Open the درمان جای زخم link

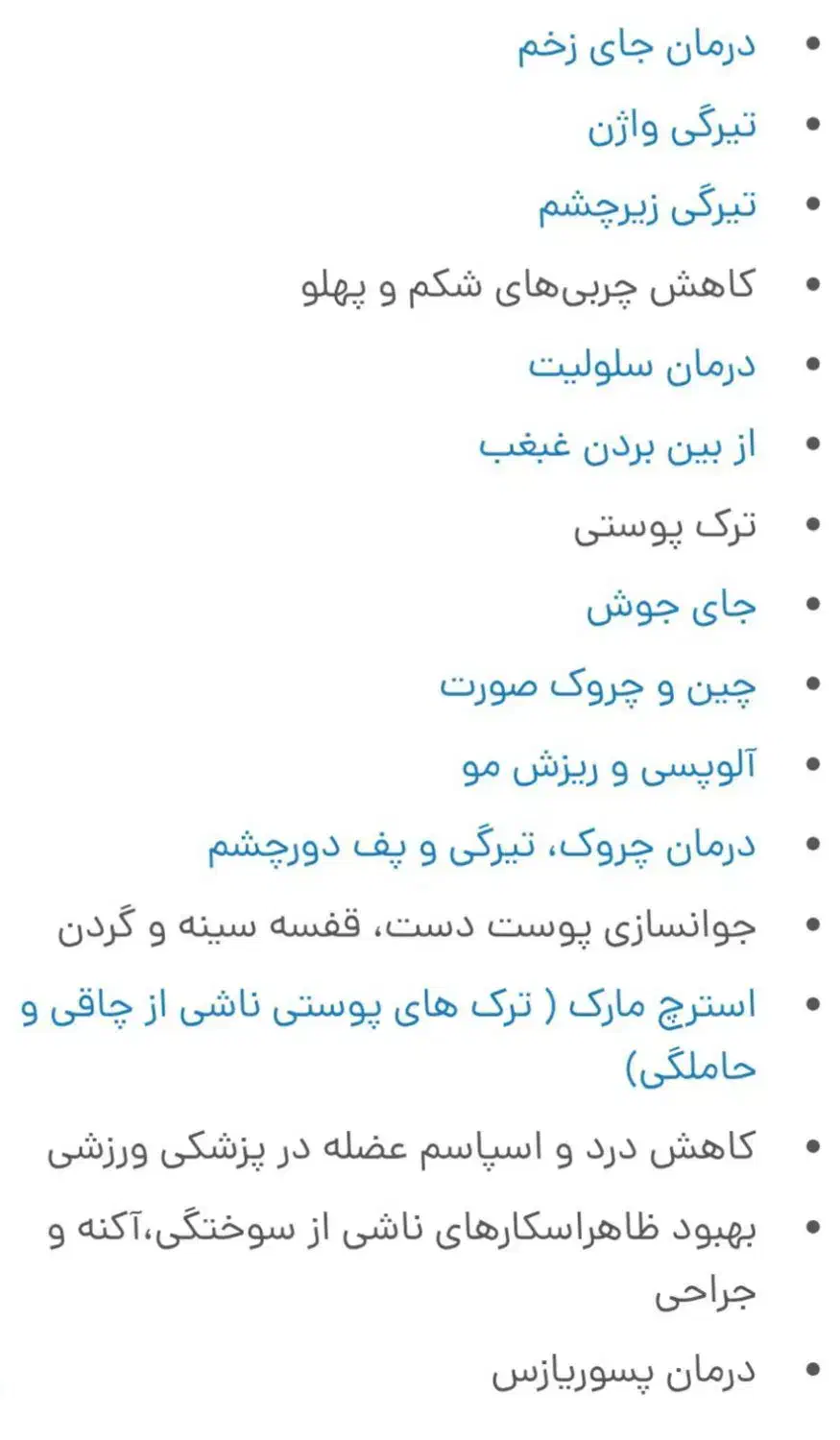(x=636, y=46)
